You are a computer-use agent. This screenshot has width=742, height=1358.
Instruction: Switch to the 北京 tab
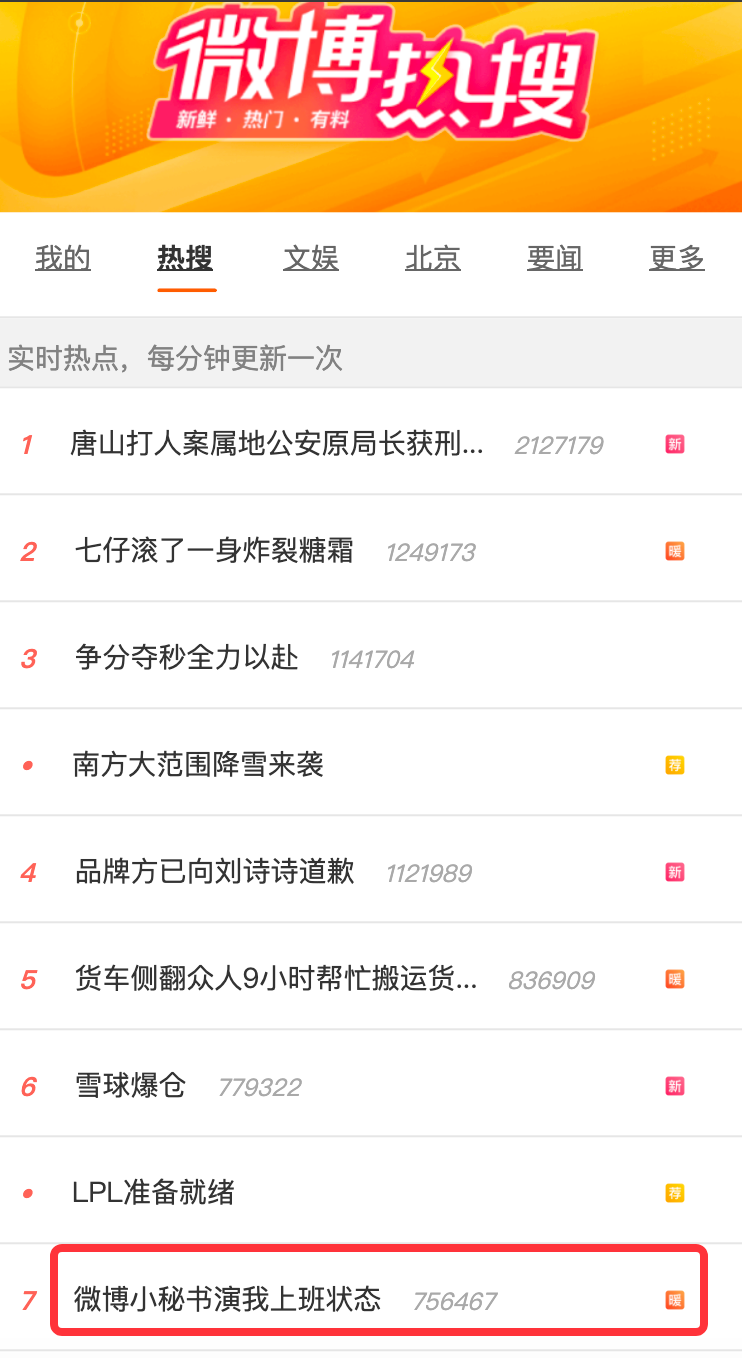[x=433, y=259]
